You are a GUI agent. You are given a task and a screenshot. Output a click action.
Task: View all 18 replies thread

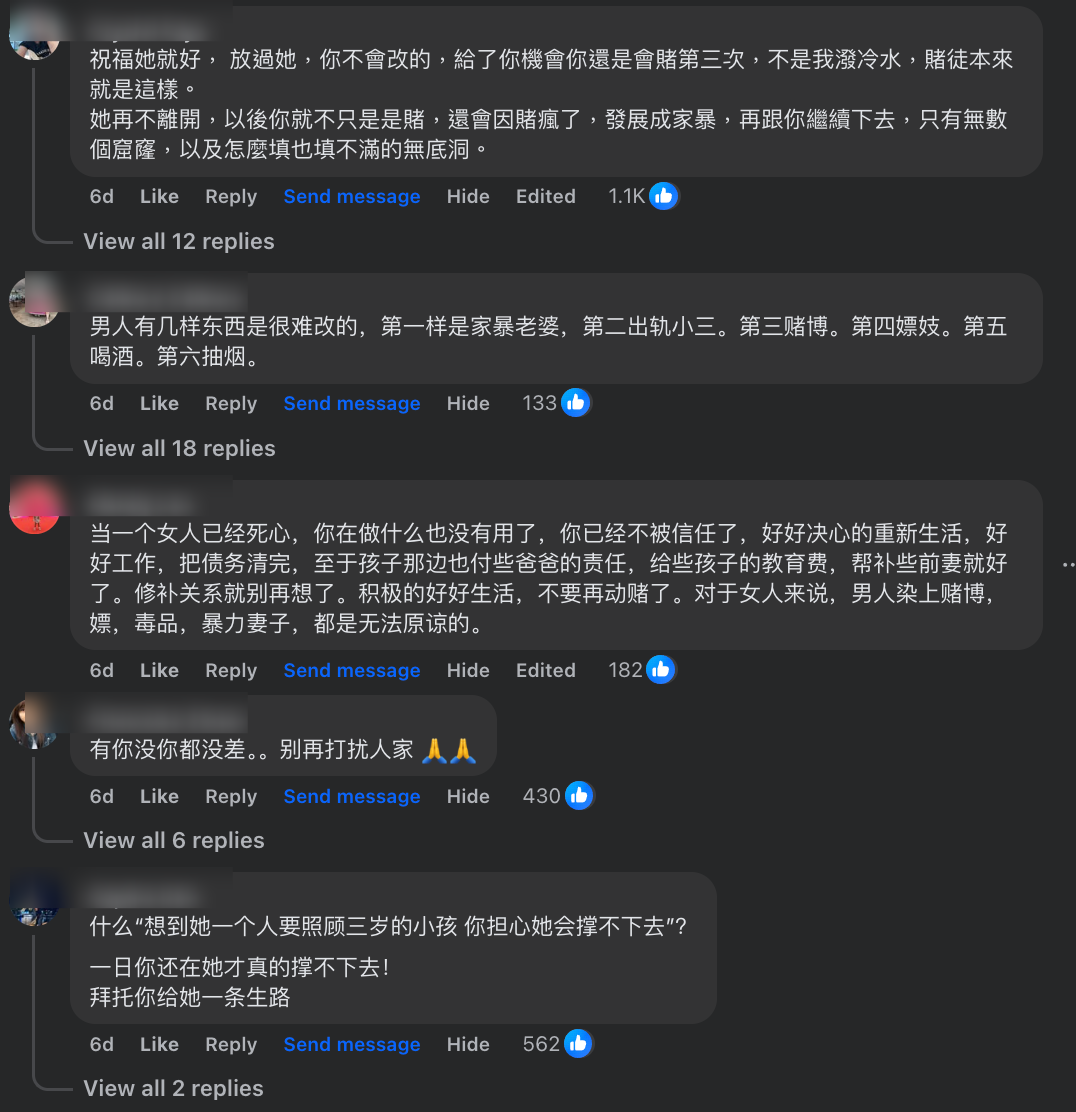click(179, 448)
